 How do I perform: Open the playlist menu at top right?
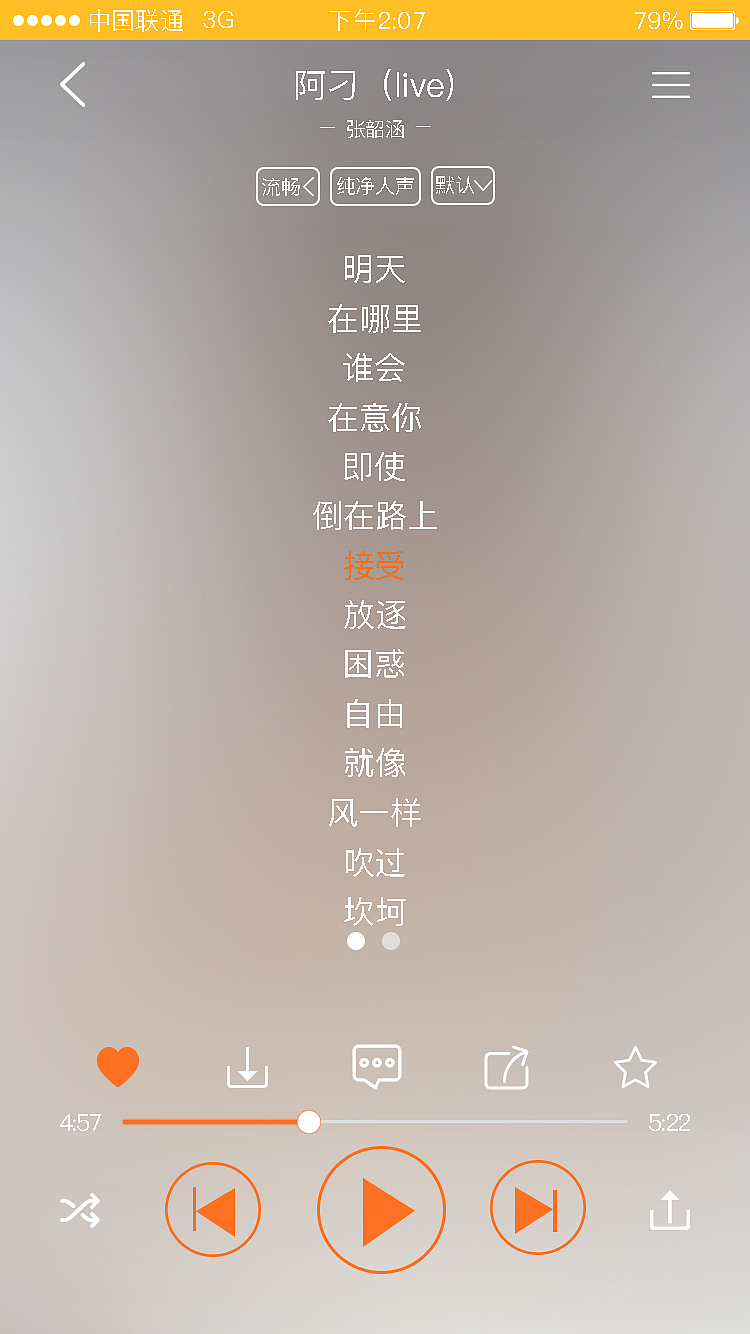[670, 85]
